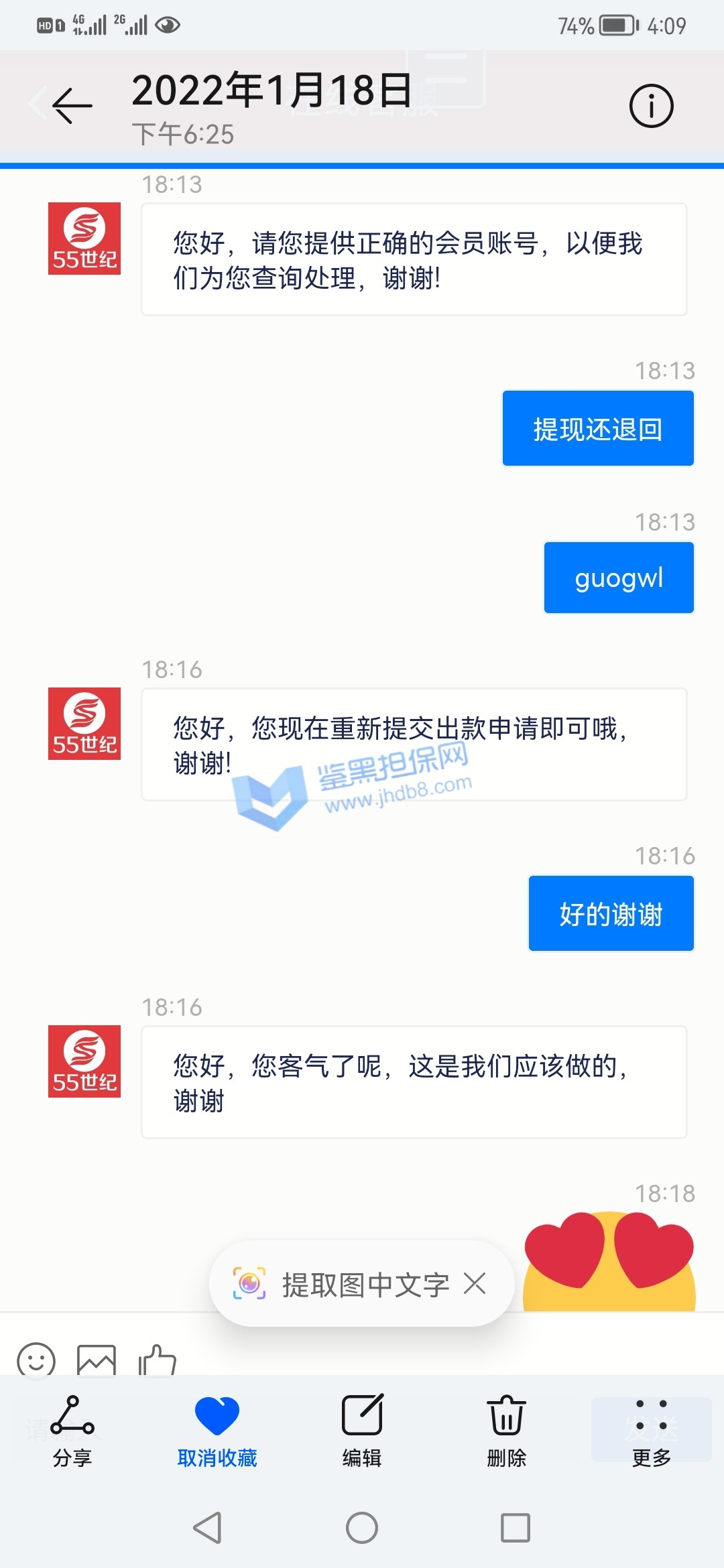Open recent apps from navigation bar
The height and width of the screenshot is (1568, 724).
tap(516, 1528)
